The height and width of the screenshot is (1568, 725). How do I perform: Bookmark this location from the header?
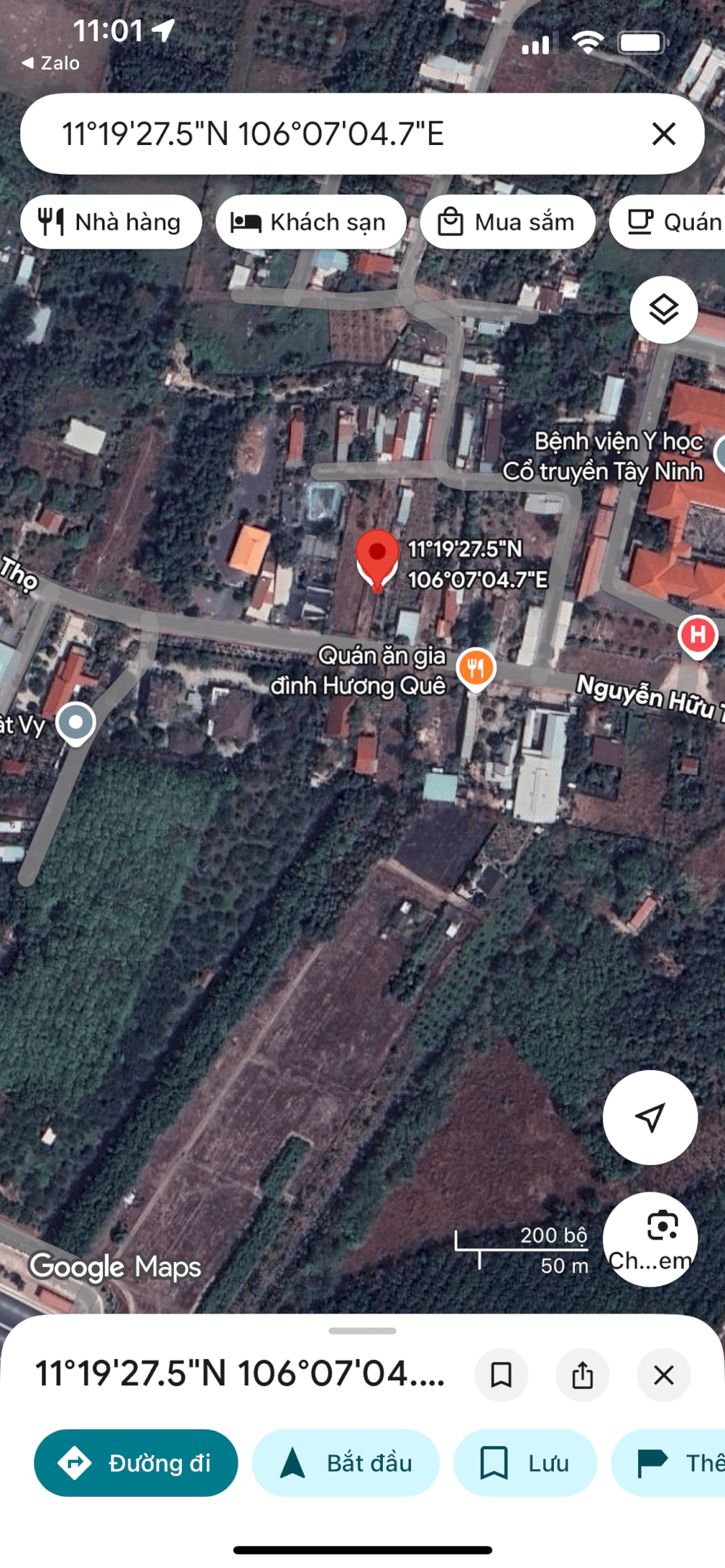point(501,1374)
